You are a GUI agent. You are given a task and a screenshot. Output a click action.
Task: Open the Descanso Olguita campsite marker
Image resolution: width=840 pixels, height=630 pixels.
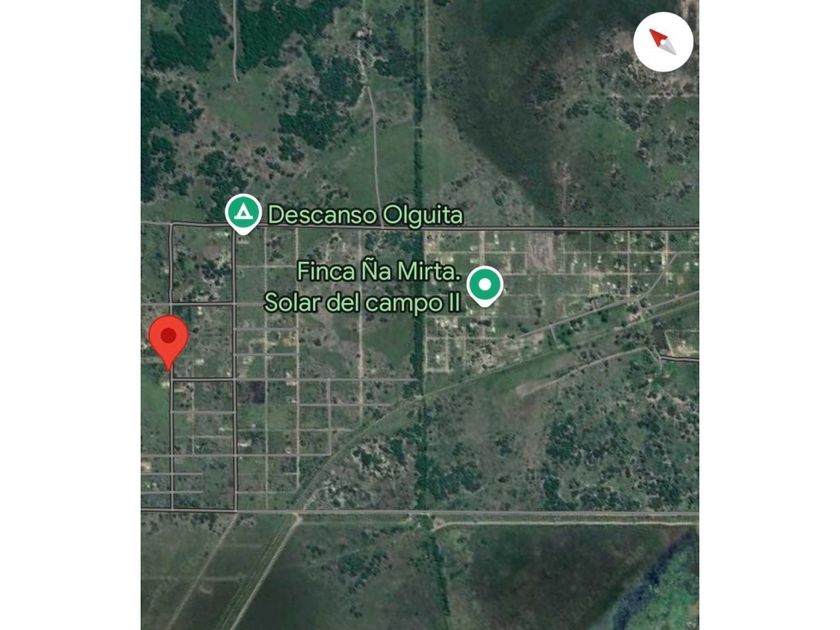pyautogui.click(x=241, y=213)
